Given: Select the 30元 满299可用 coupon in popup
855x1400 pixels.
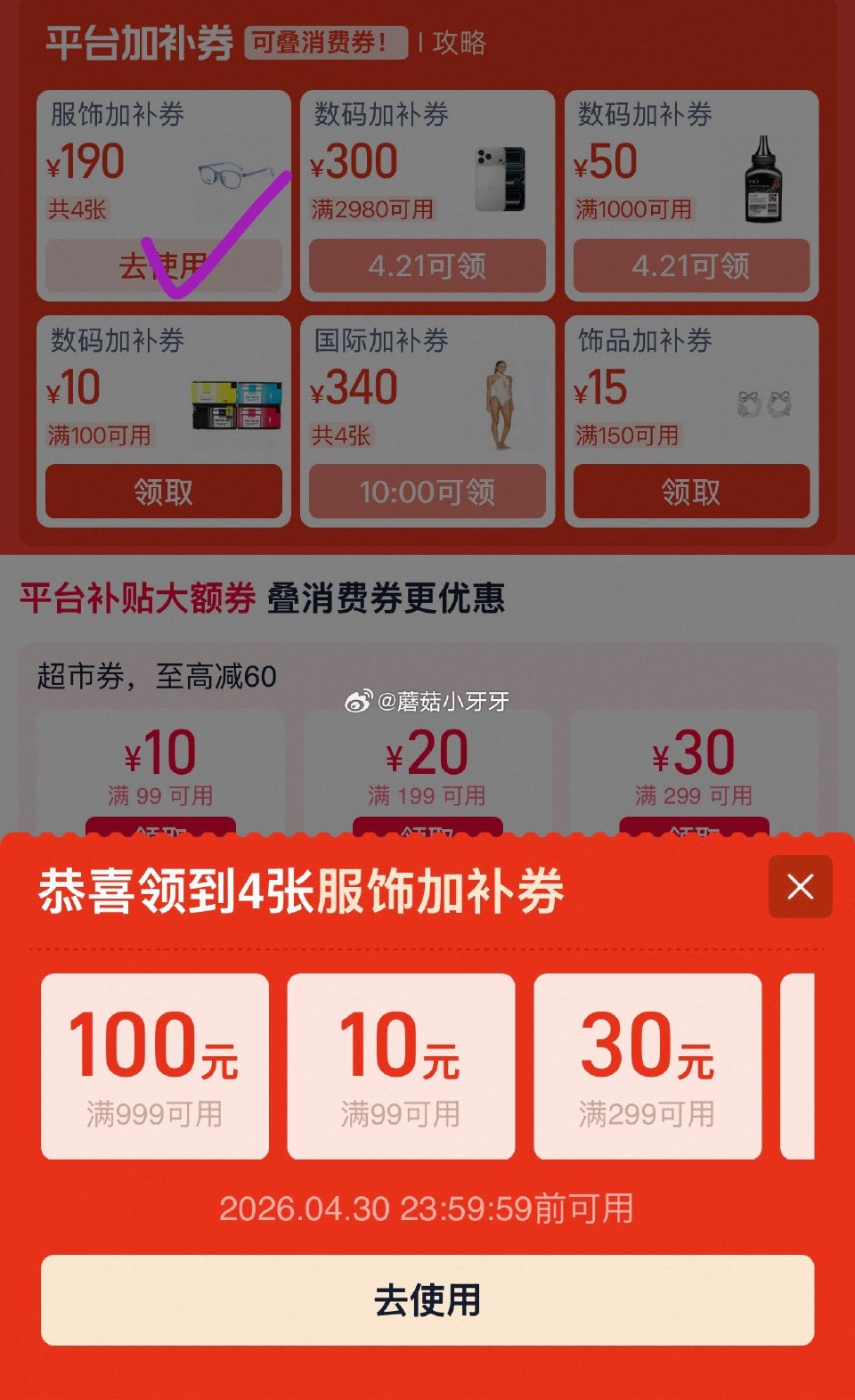Looking at the screenshot, I should pyautogui.click(x=647, y=1064).
